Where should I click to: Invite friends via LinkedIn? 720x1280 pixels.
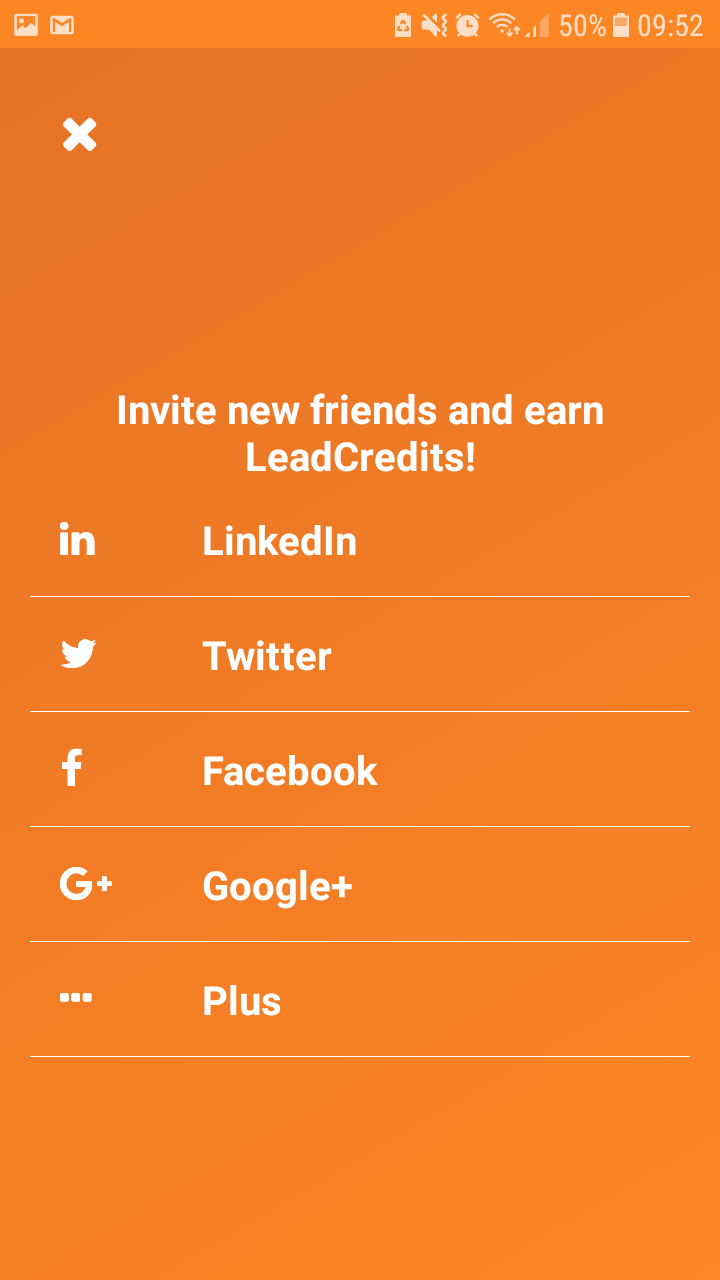(279, 541)
